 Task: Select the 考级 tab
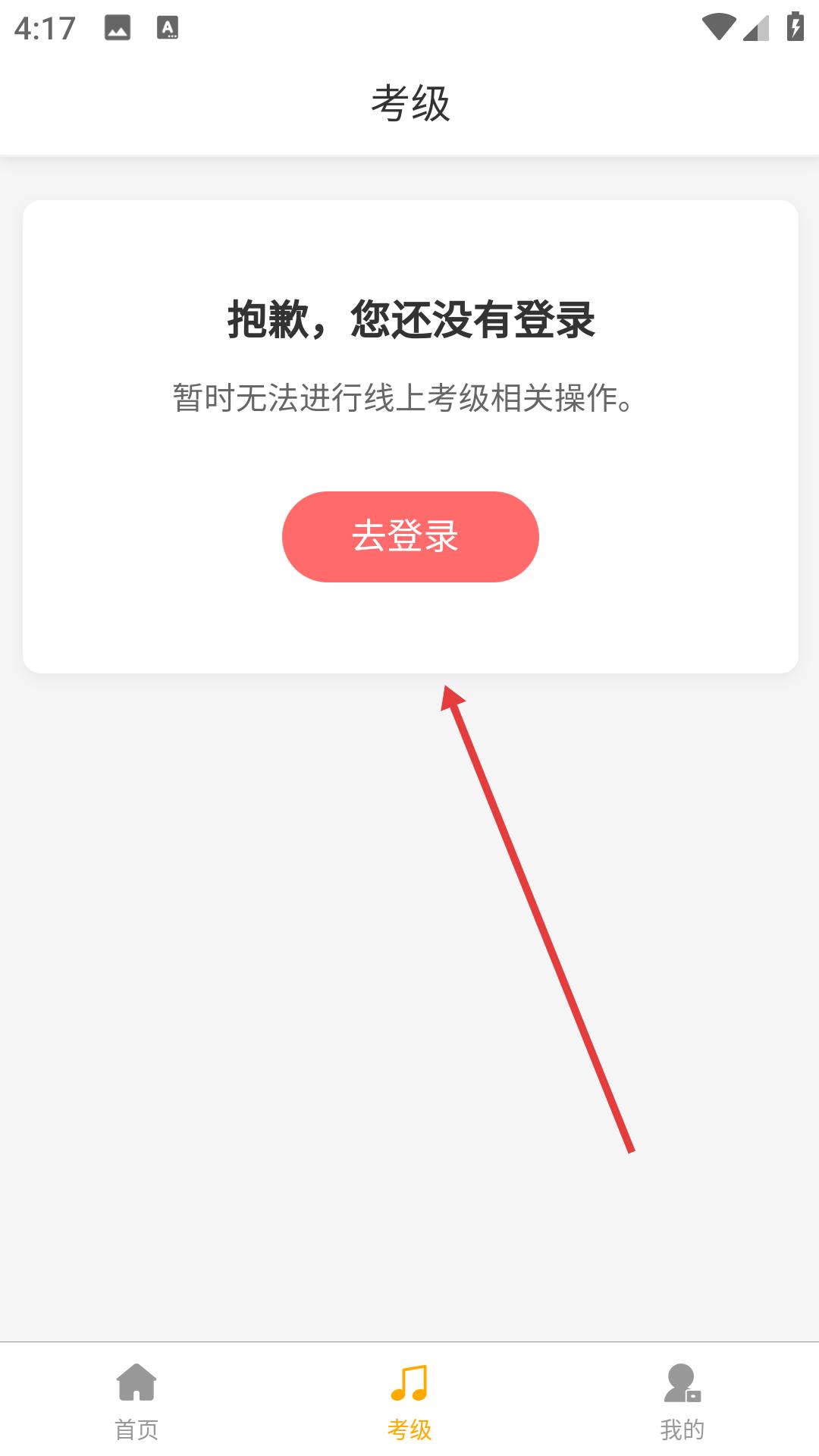[409, 1400]
